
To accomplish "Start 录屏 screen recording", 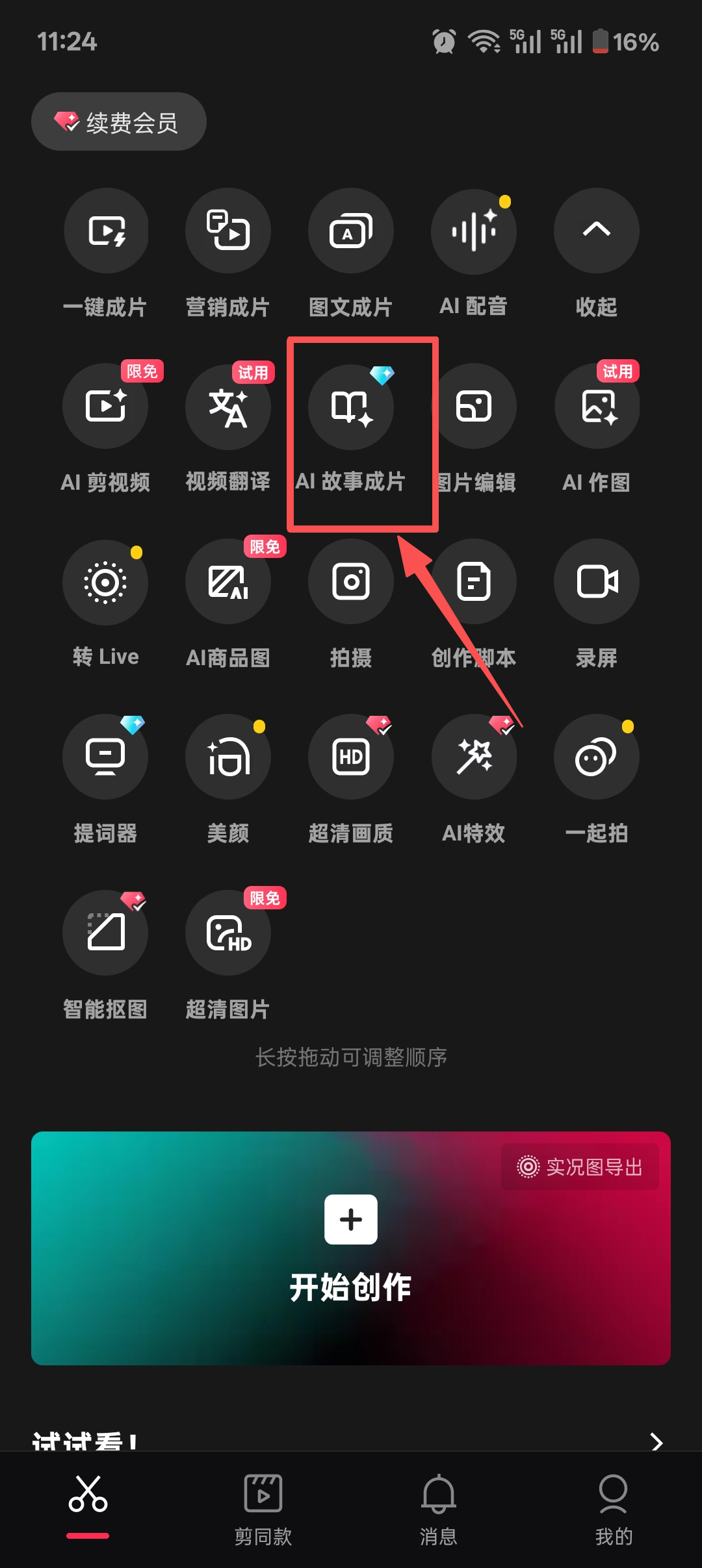I will coord(596,582).
